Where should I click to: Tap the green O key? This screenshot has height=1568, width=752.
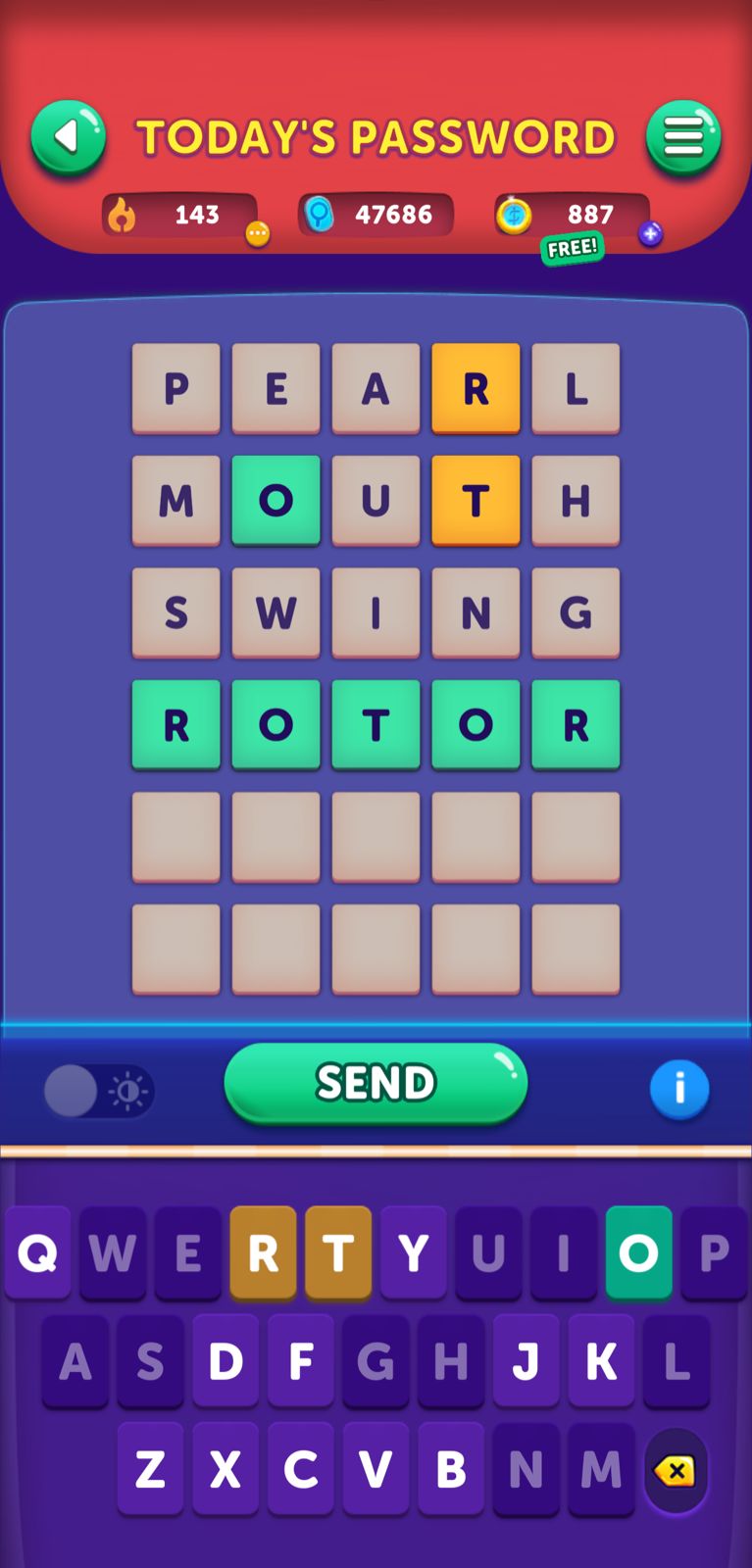pyautogui.click(x=638, y=1253)
